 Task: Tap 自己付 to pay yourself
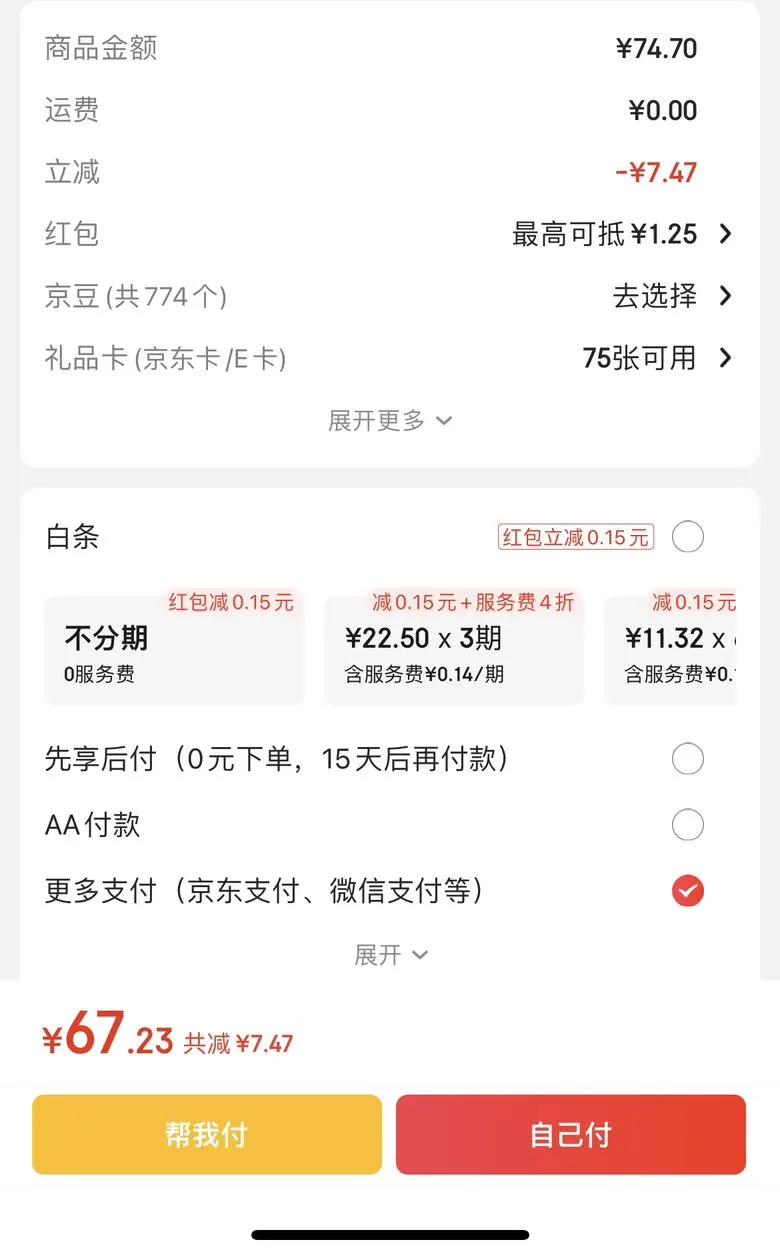pos(571,1134)
